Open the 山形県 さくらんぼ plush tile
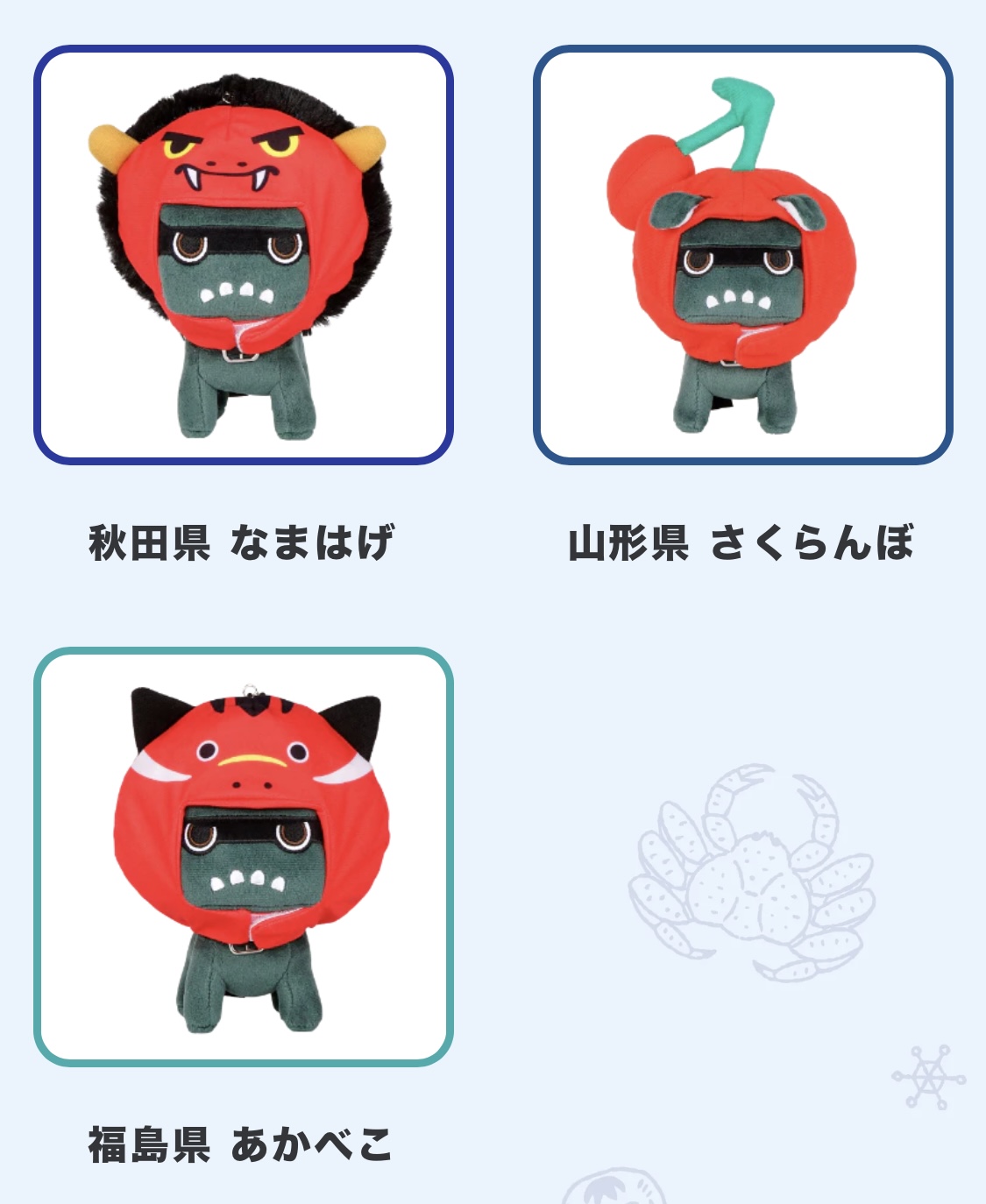 742,255
